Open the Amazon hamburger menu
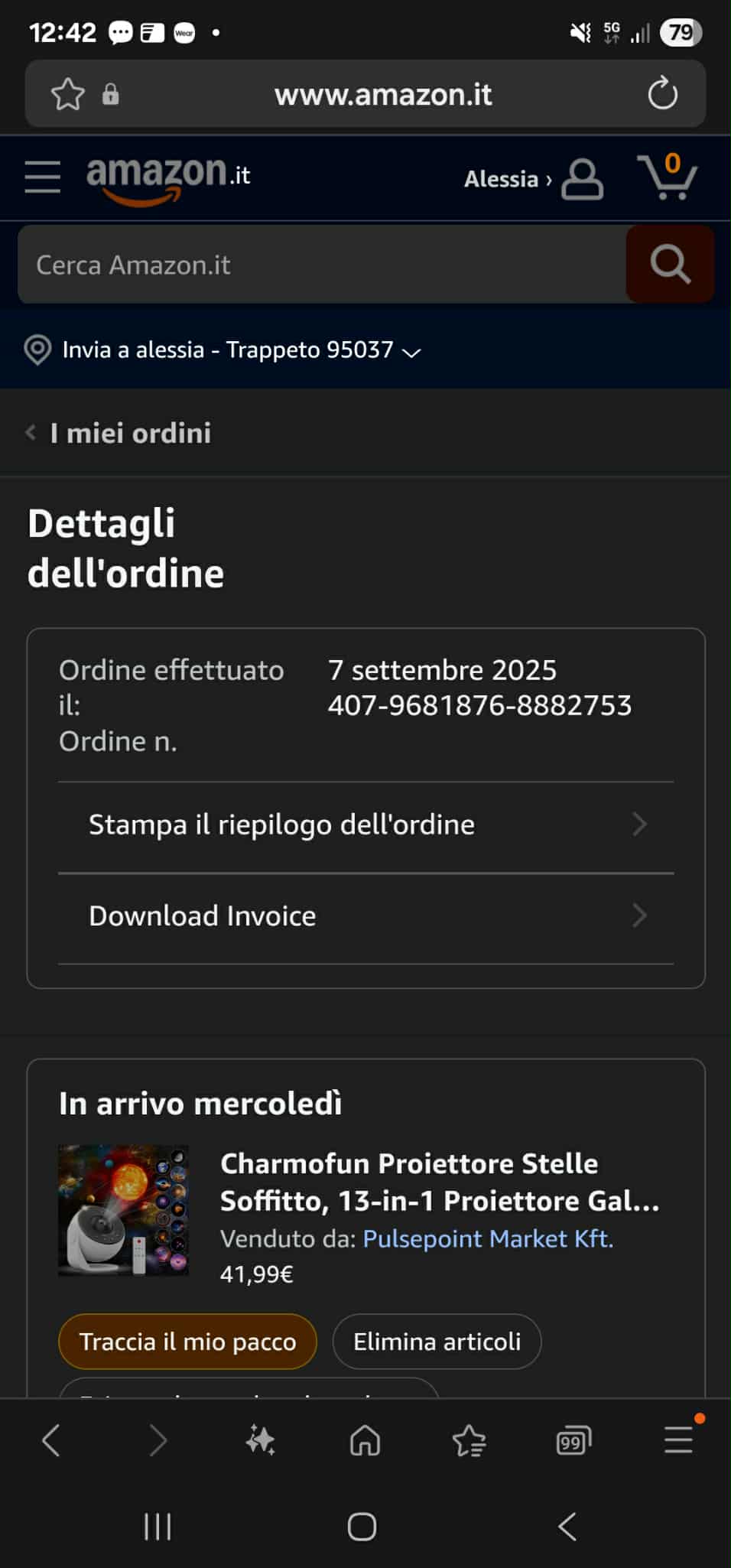This screenshot has height=1568, width=731. click(42, 177)
